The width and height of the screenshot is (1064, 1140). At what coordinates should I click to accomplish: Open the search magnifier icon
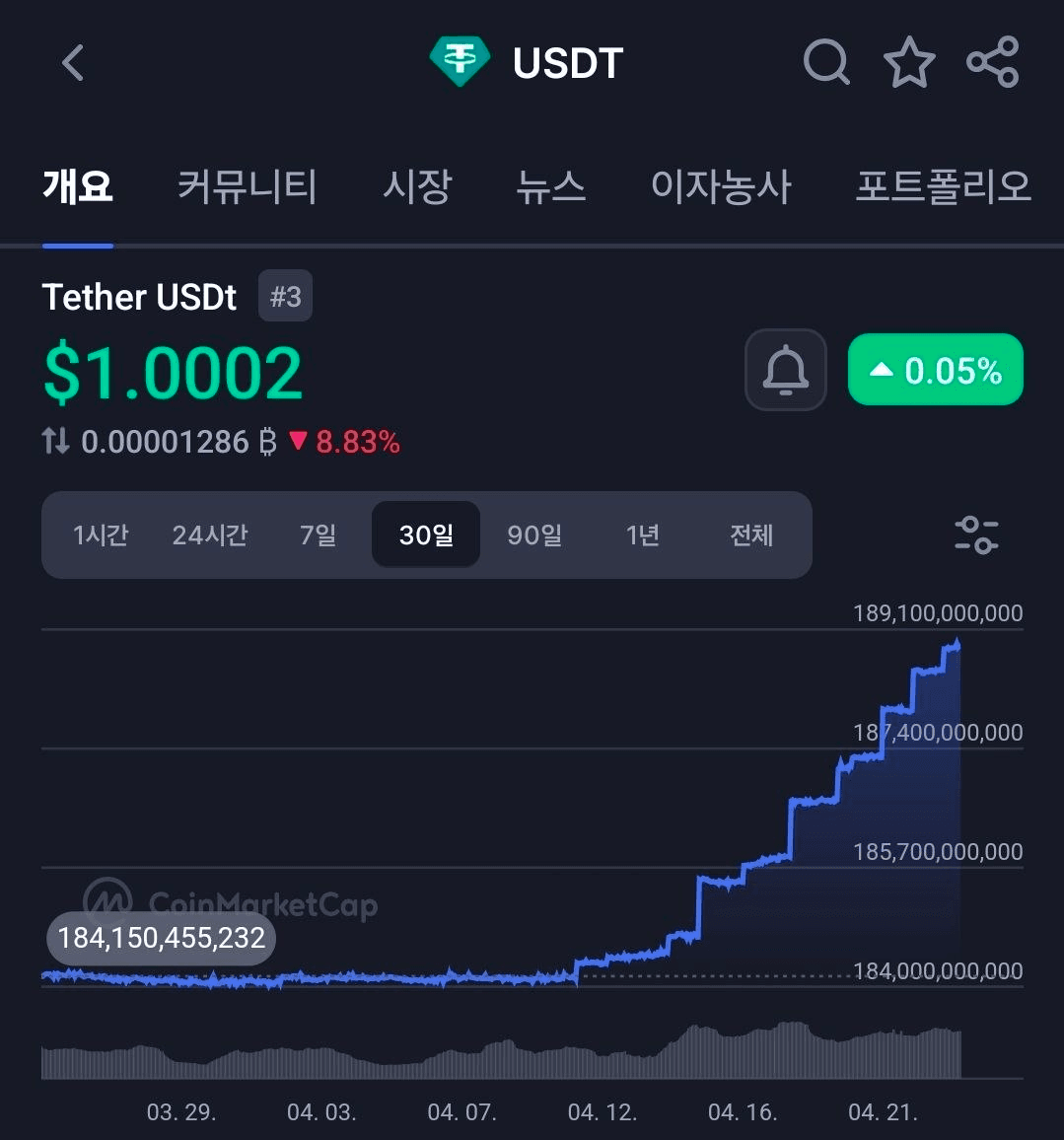pos(826,63)
